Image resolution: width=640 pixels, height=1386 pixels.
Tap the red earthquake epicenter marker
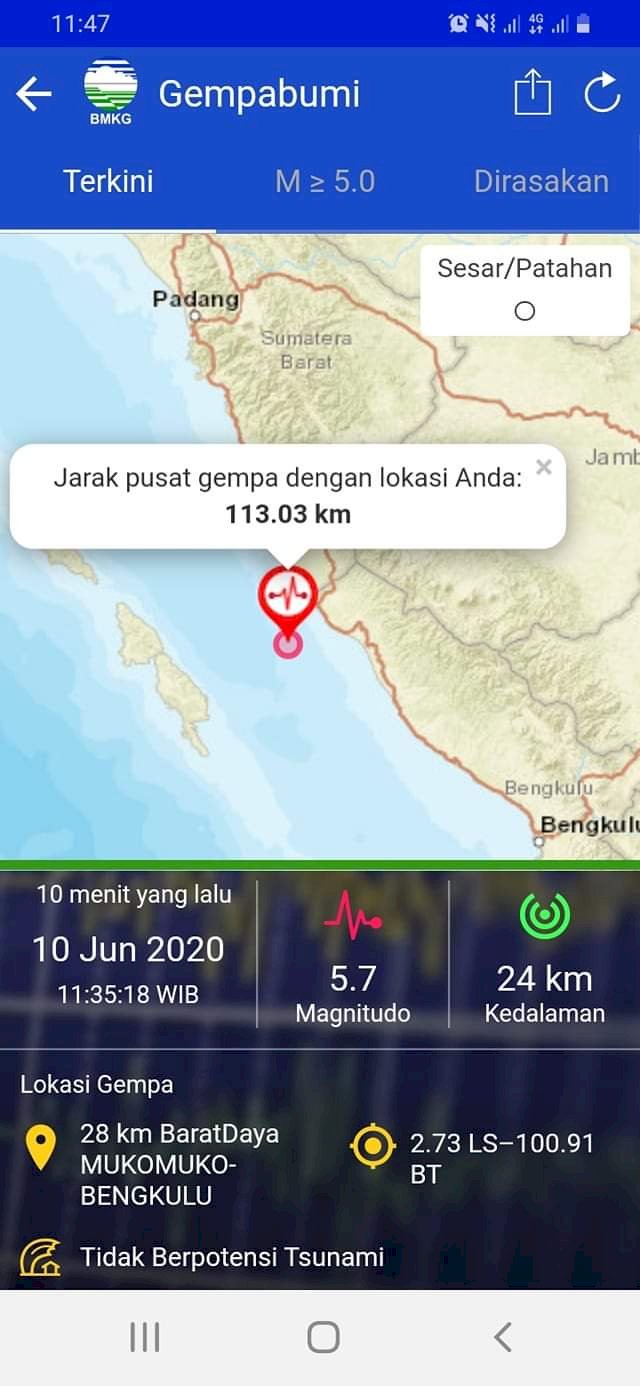coord(288,597)
